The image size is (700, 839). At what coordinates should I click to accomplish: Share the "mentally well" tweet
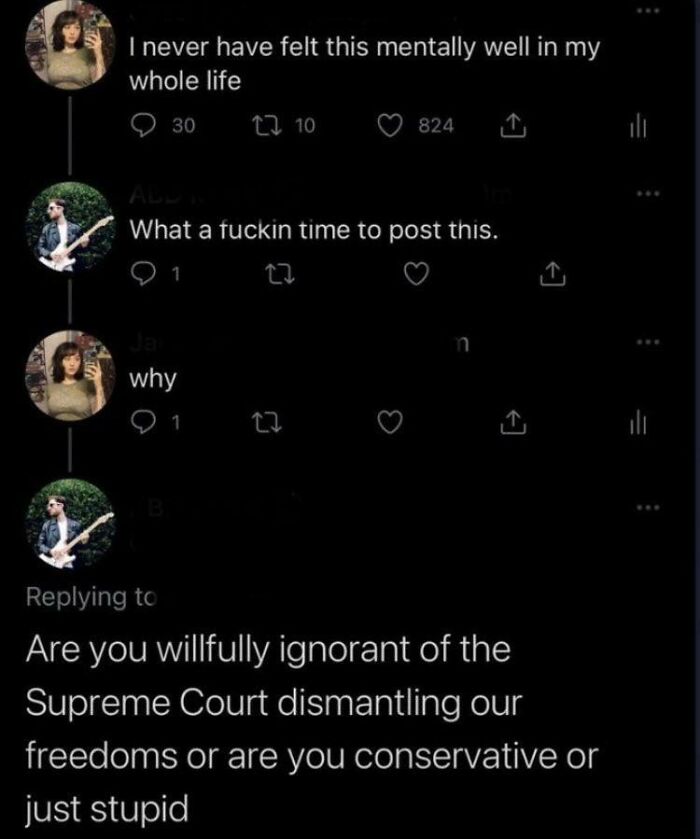510,125
